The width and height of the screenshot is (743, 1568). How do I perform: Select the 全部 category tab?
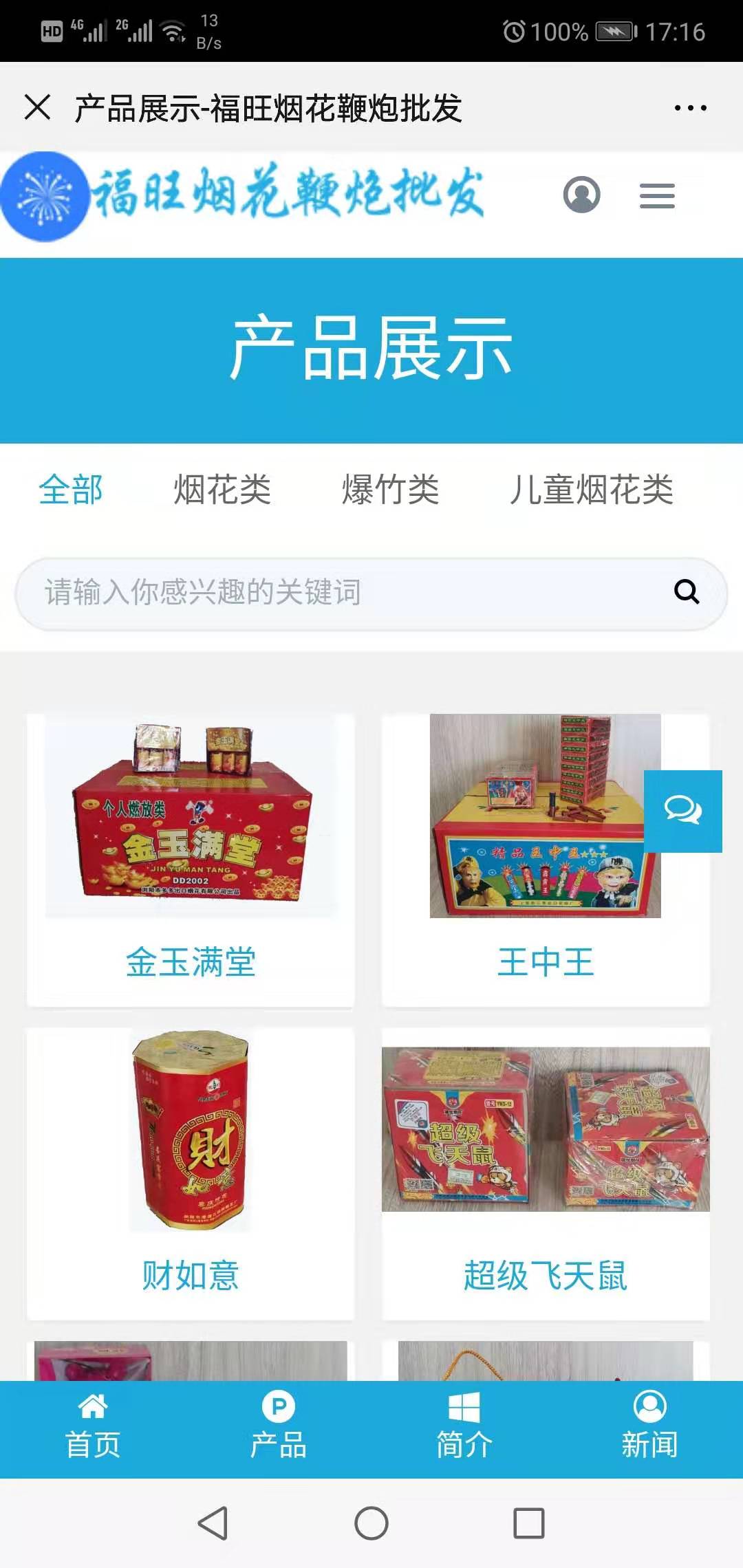click(70, 490)
